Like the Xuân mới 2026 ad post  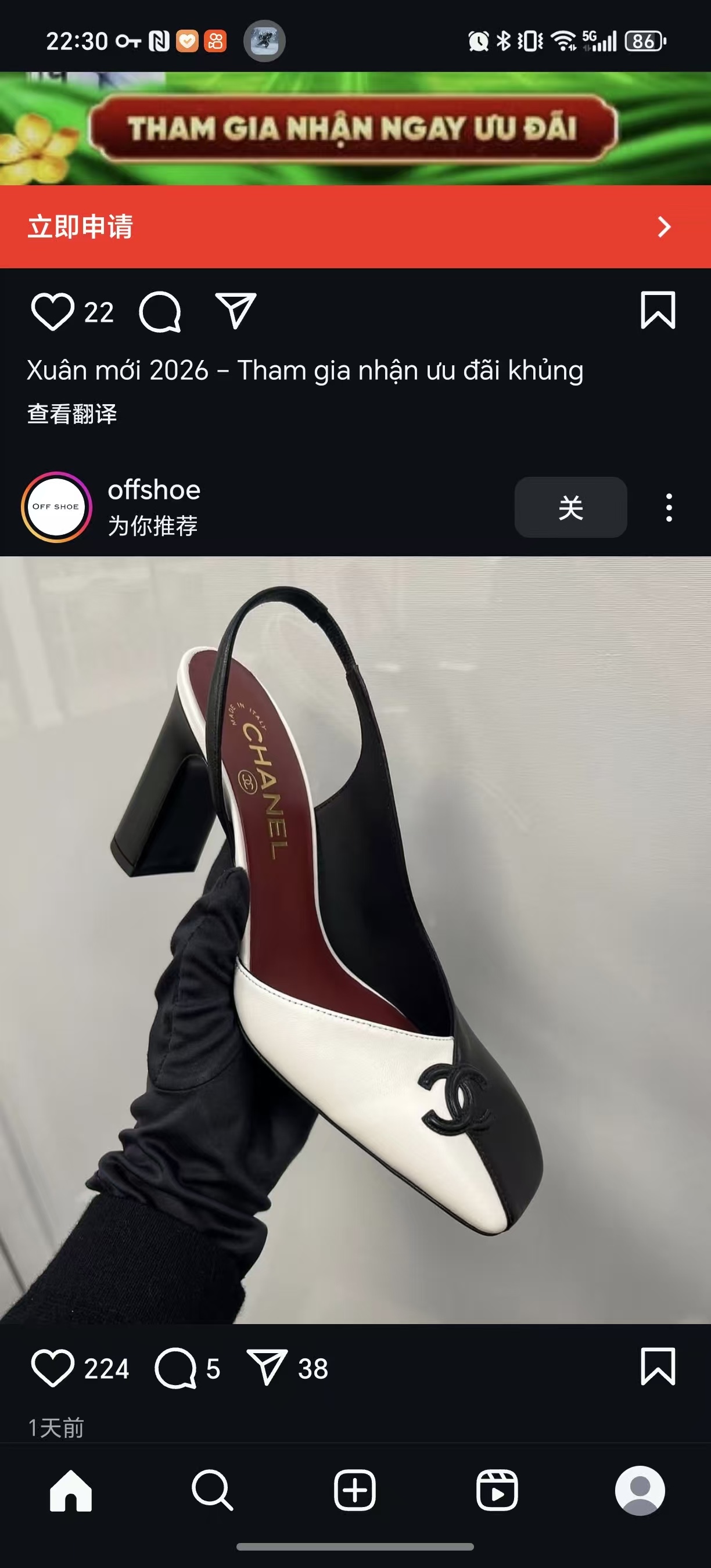(x=52, y=312)
